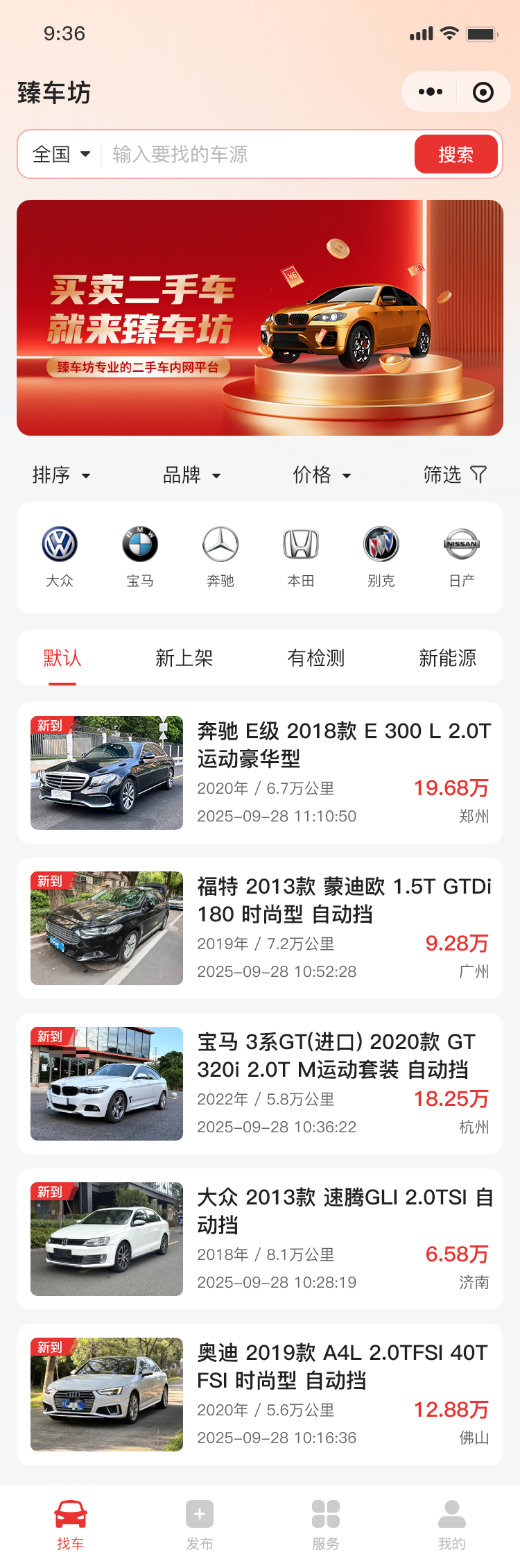Image resolution: width=520 pixels, height=1568 pixels.
Task: Expand the 全国 region dropdown
Action: pos(61,154)
